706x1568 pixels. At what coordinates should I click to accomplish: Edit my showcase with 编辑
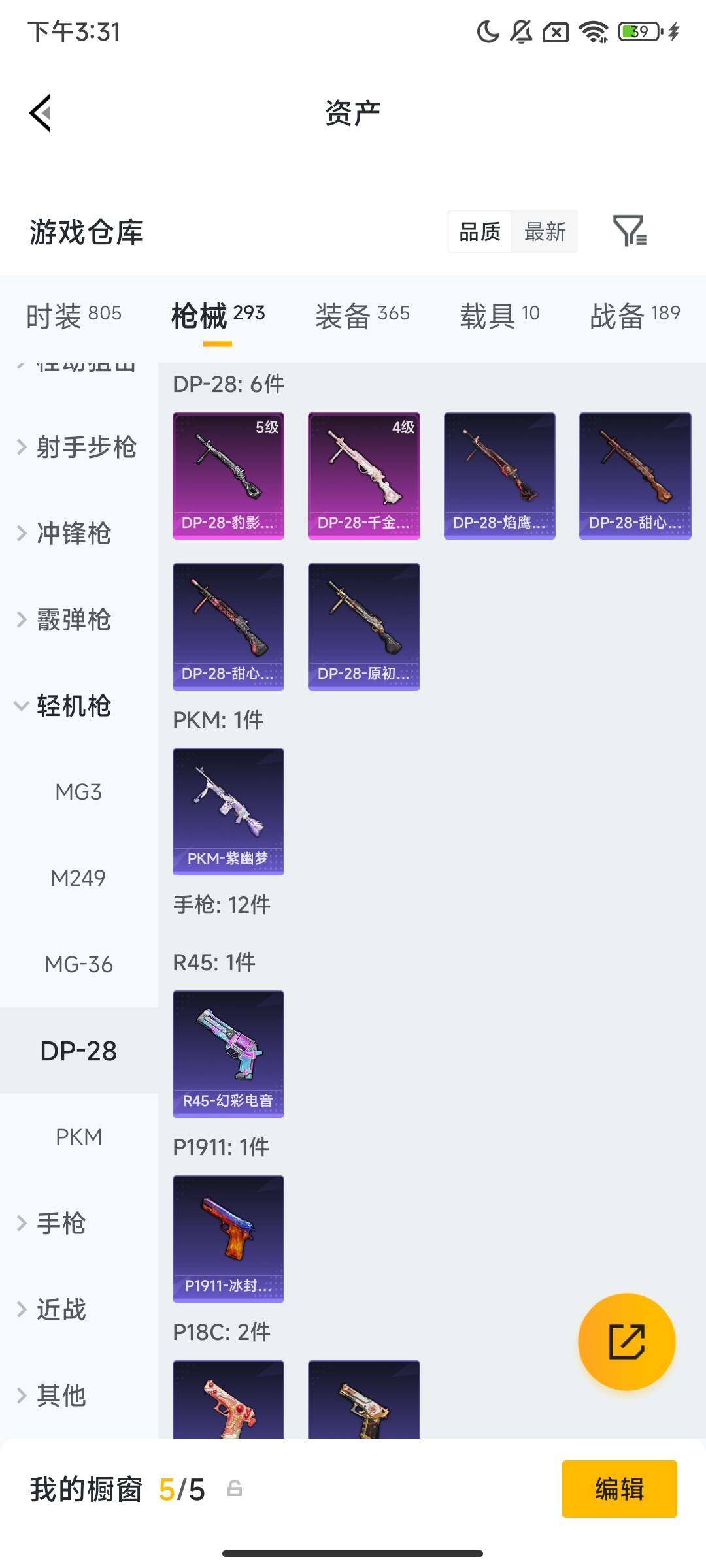click(619, 1489)
